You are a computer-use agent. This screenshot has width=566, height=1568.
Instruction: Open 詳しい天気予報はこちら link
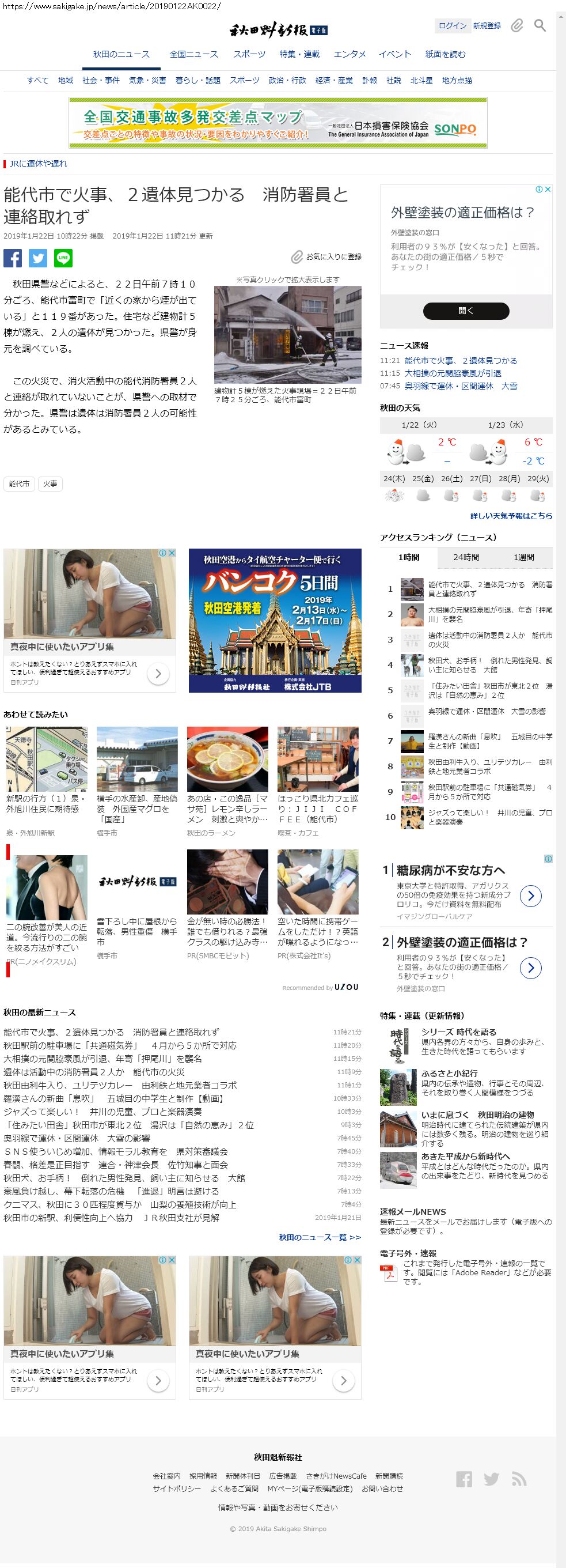pos(511,516)
